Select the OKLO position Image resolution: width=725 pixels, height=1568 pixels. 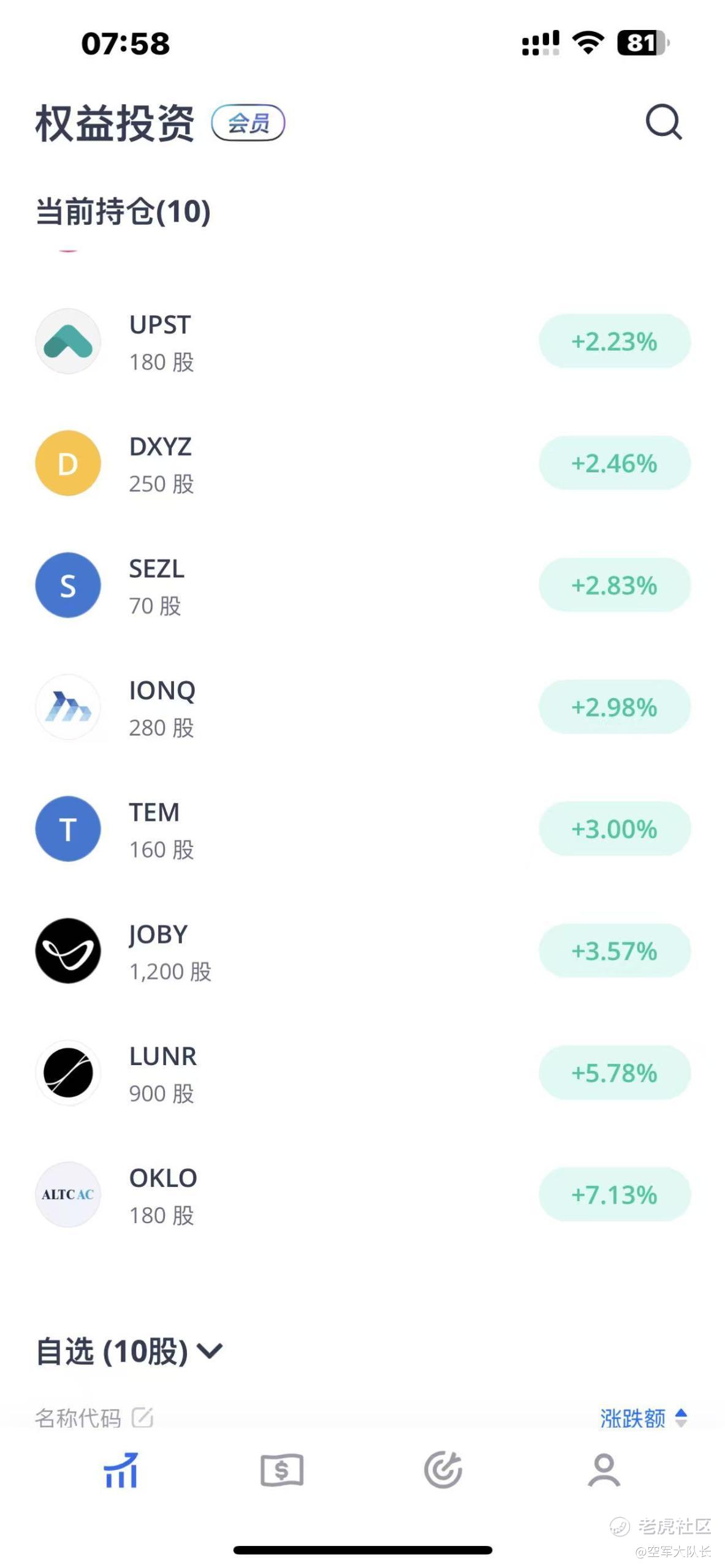coord(362,1195)
